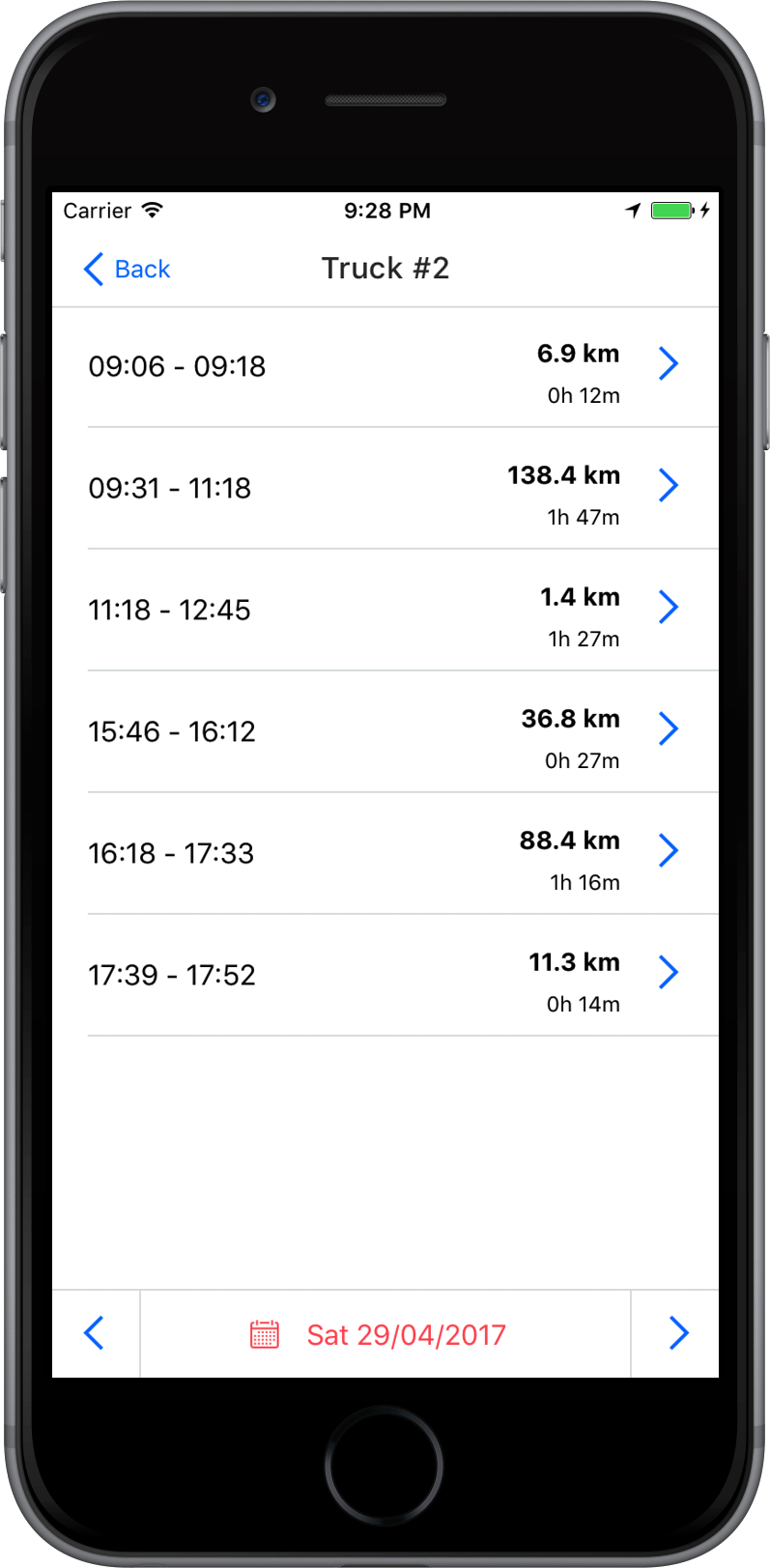Viewport: 770px width, 1568px height.
Task: Open the 09:06 - 09:18 trip
Action: (x=385, y=368)
